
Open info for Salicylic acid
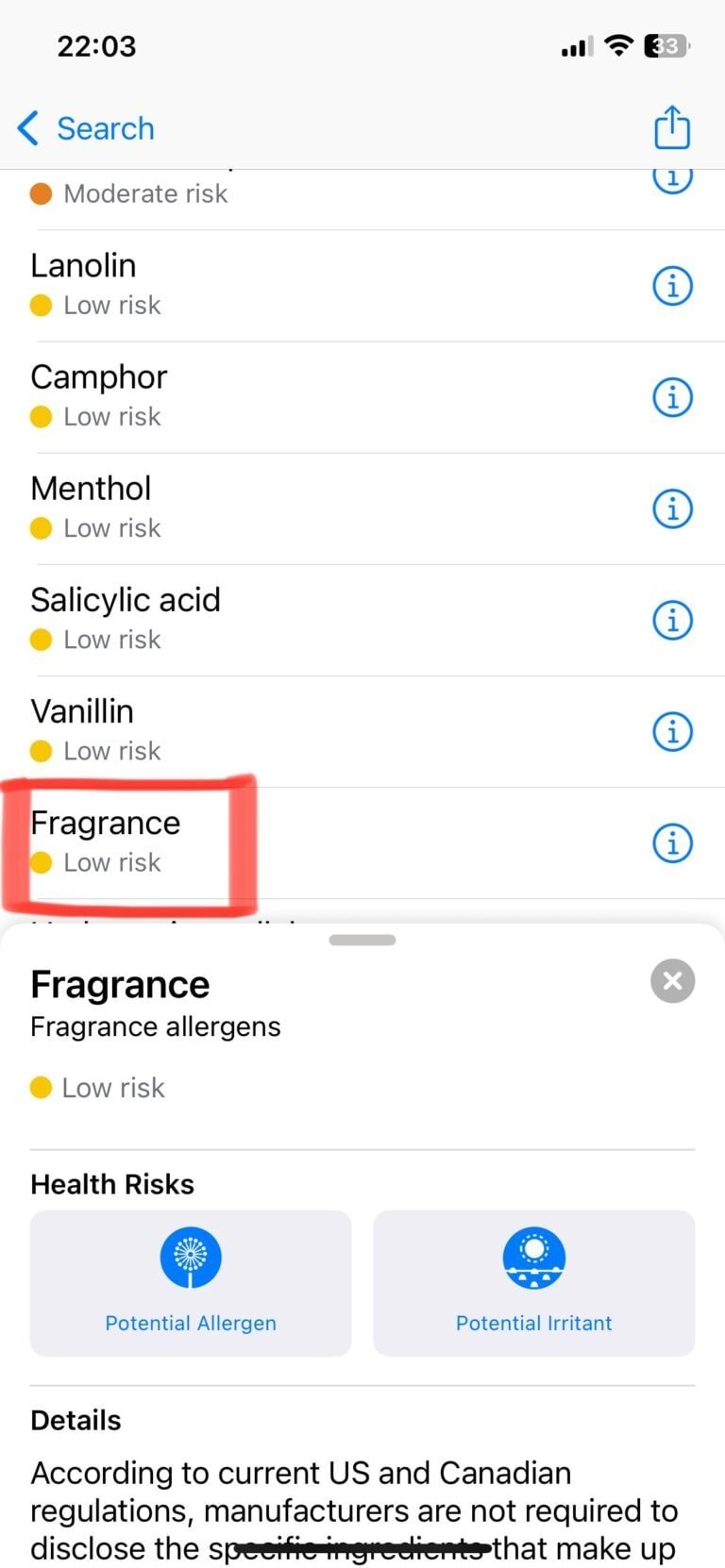coord(672,620)
